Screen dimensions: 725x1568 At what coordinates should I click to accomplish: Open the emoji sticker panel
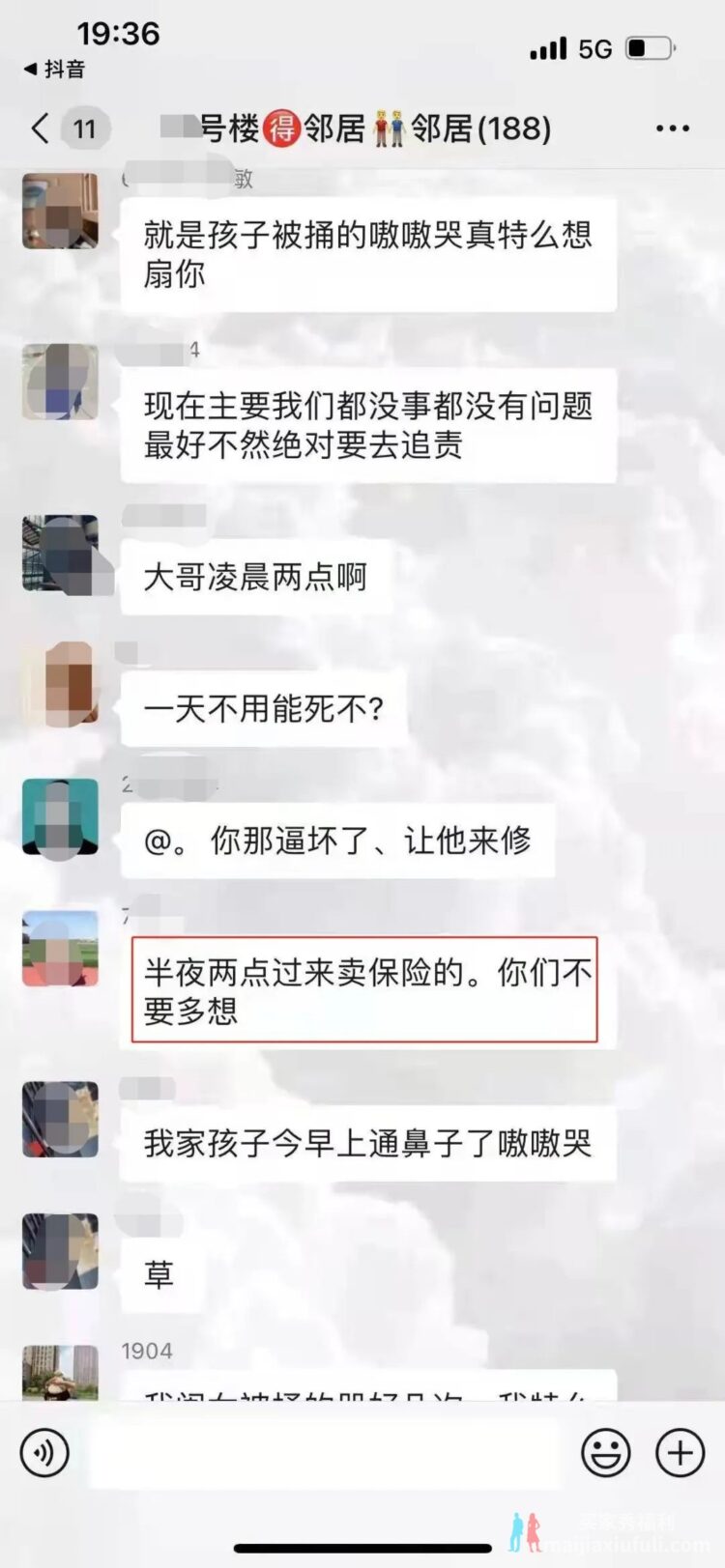coord(605,1452)
